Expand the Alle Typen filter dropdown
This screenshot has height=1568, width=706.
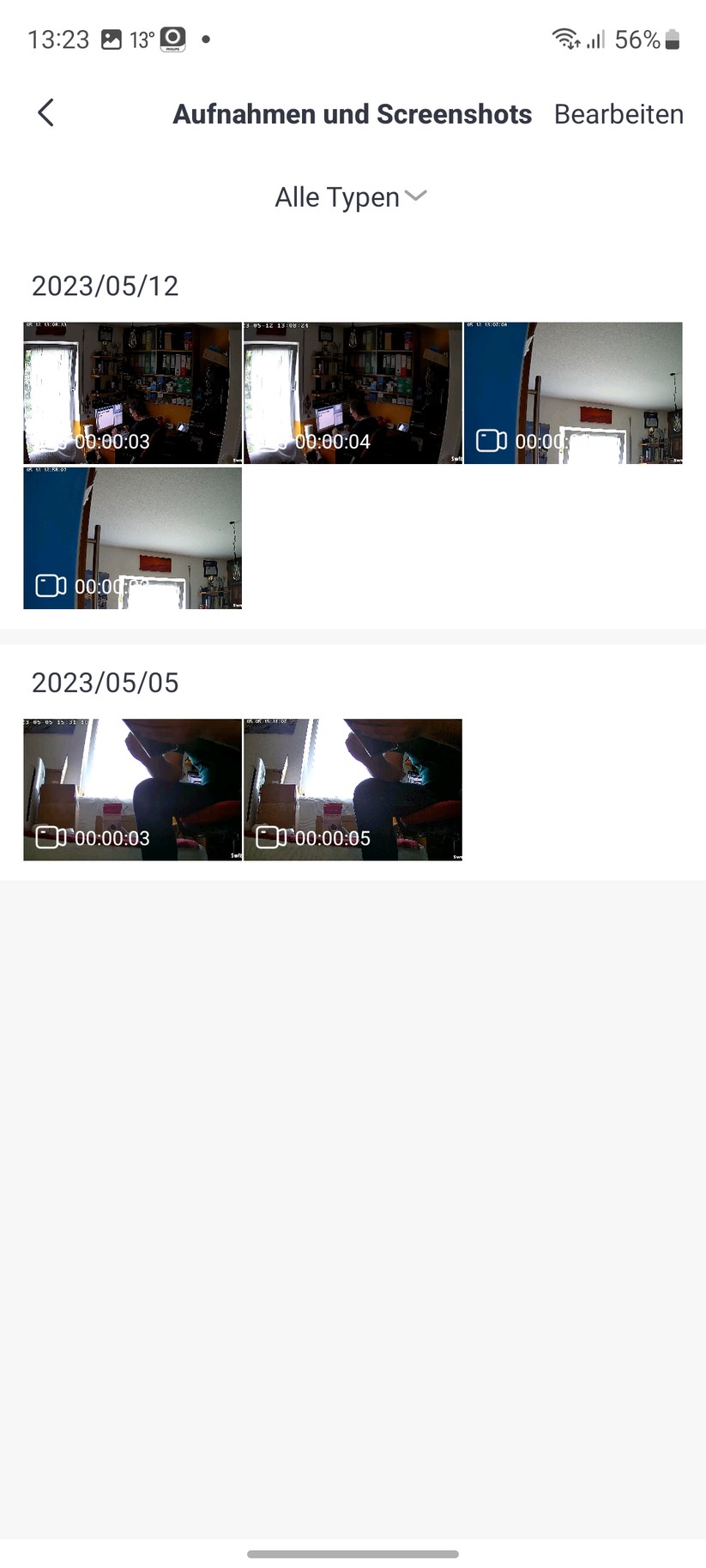point(350,197)
